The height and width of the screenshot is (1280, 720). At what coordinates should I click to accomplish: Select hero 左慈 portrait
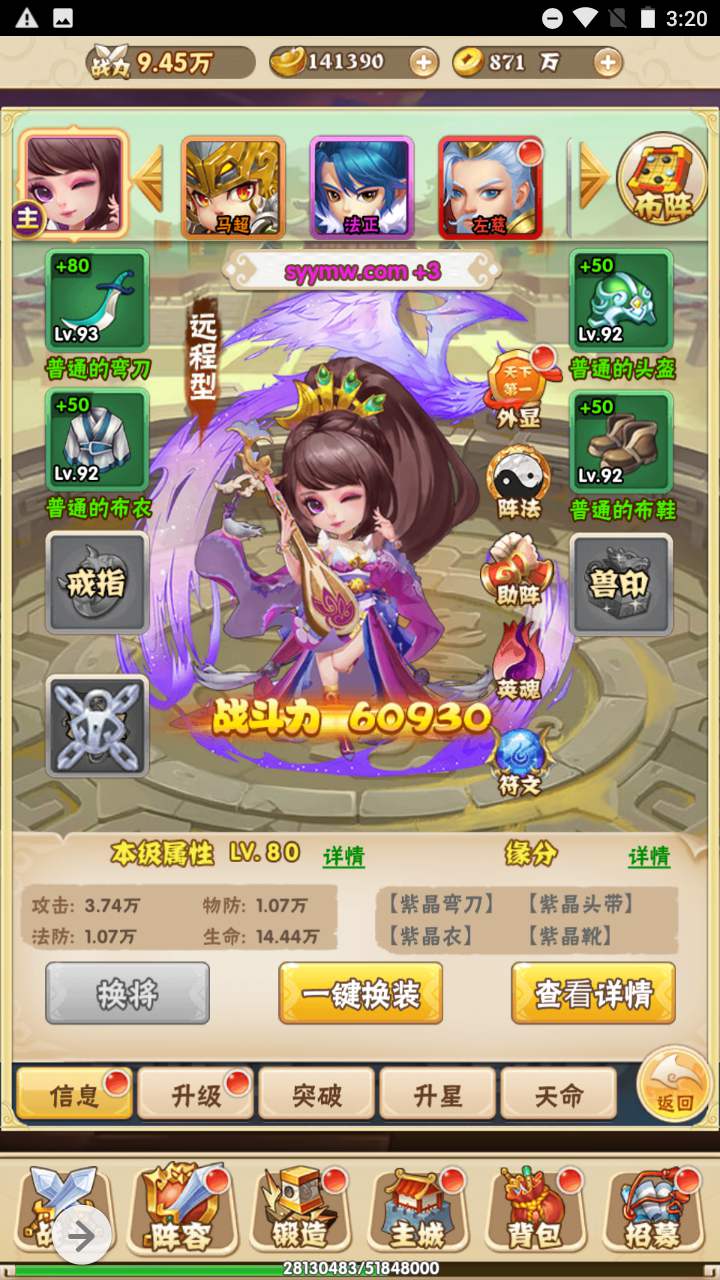click(x=490, y=186)
